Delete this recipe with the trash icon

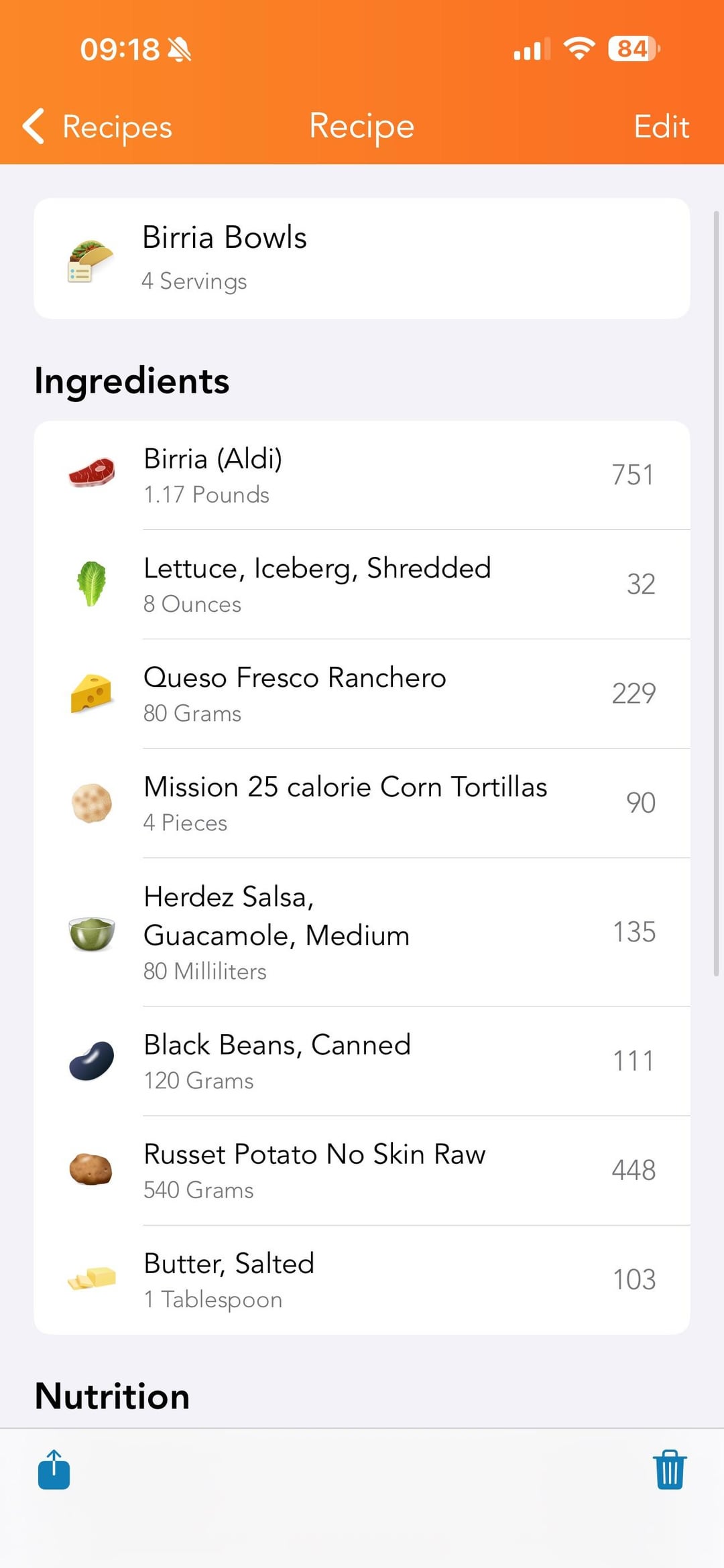[670, 1470]
